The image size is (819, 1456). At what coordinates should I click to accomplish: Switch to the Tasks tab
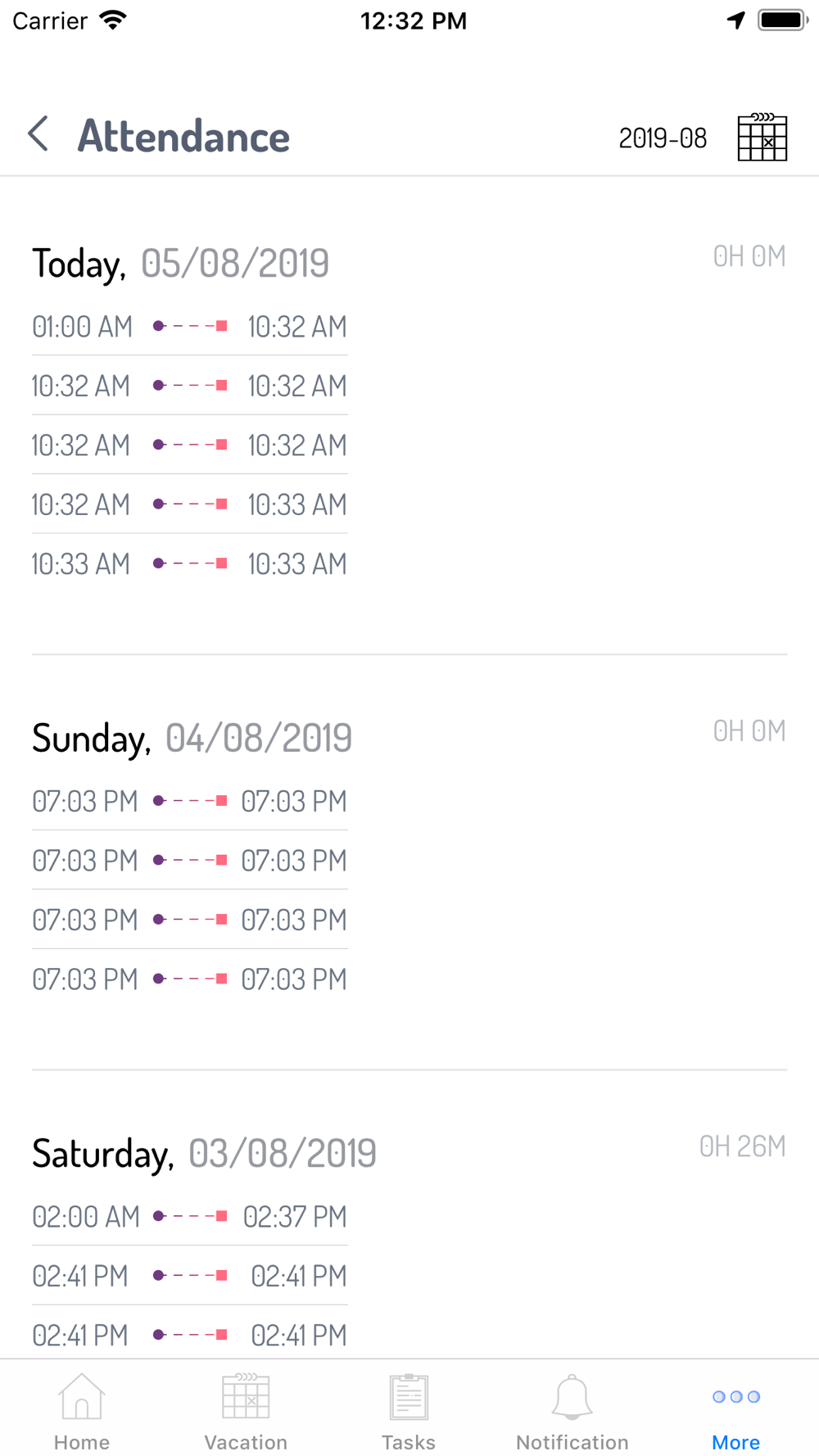[x=409, y=1413]
